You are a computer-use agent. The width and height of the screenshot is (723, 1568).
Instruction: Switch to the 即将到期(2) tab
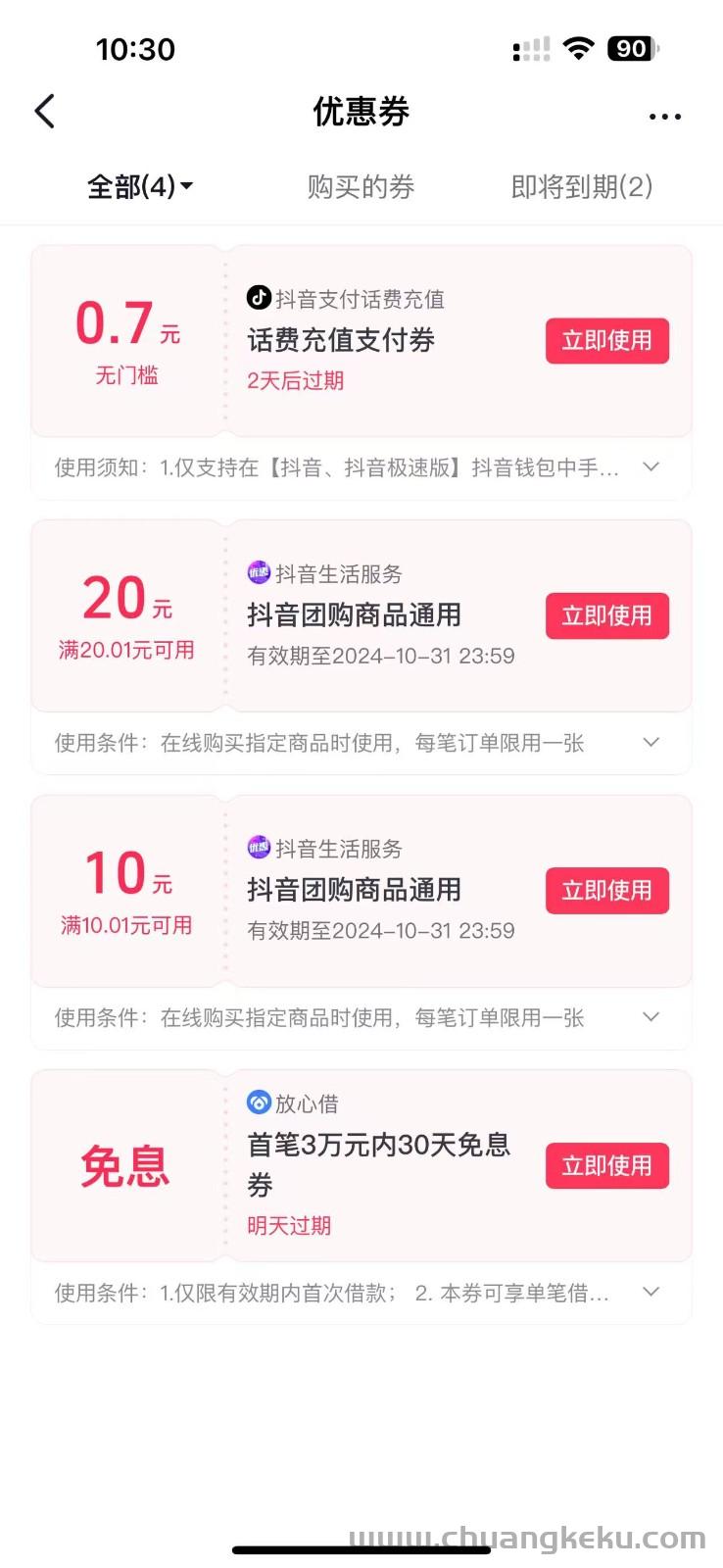point(581,186)
